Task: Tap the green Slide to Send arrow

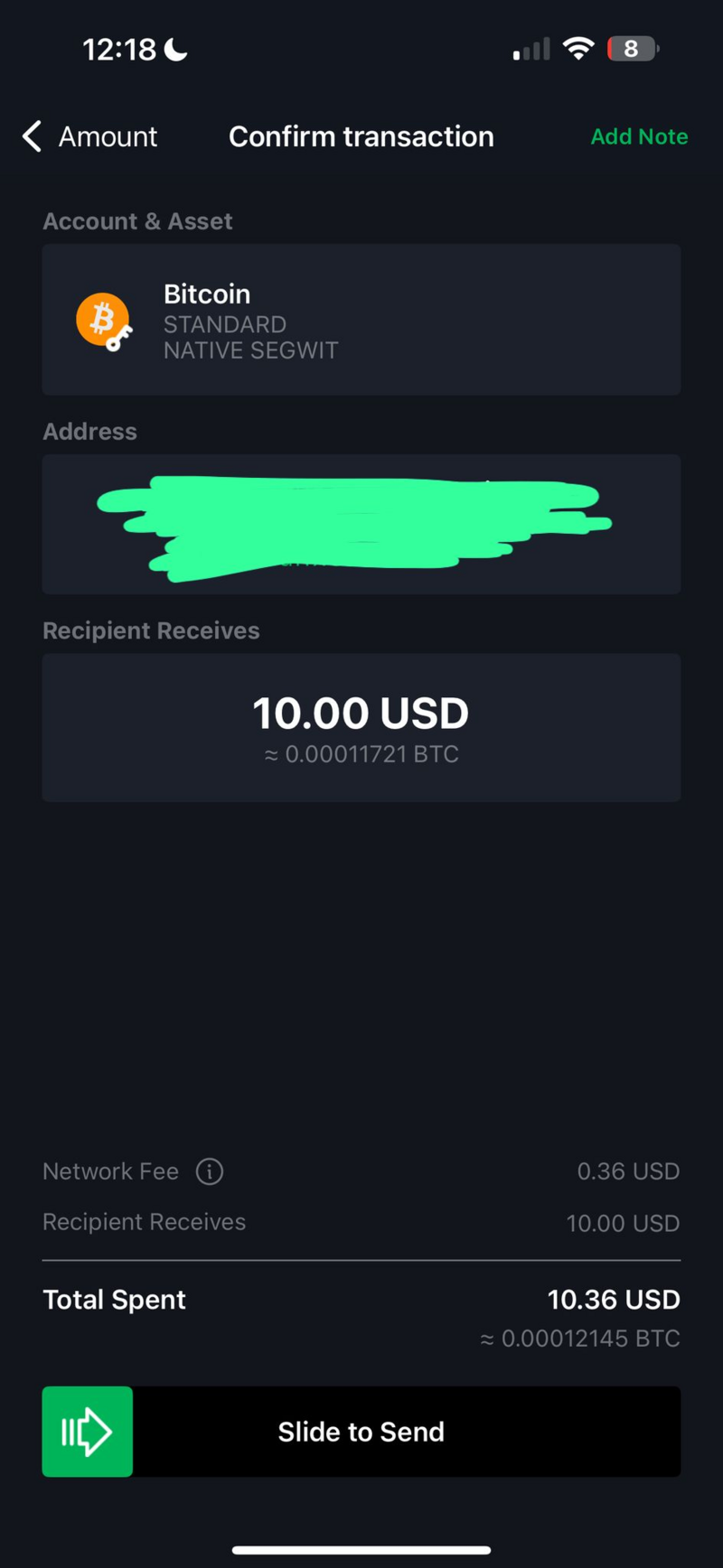Action: 88,1432
